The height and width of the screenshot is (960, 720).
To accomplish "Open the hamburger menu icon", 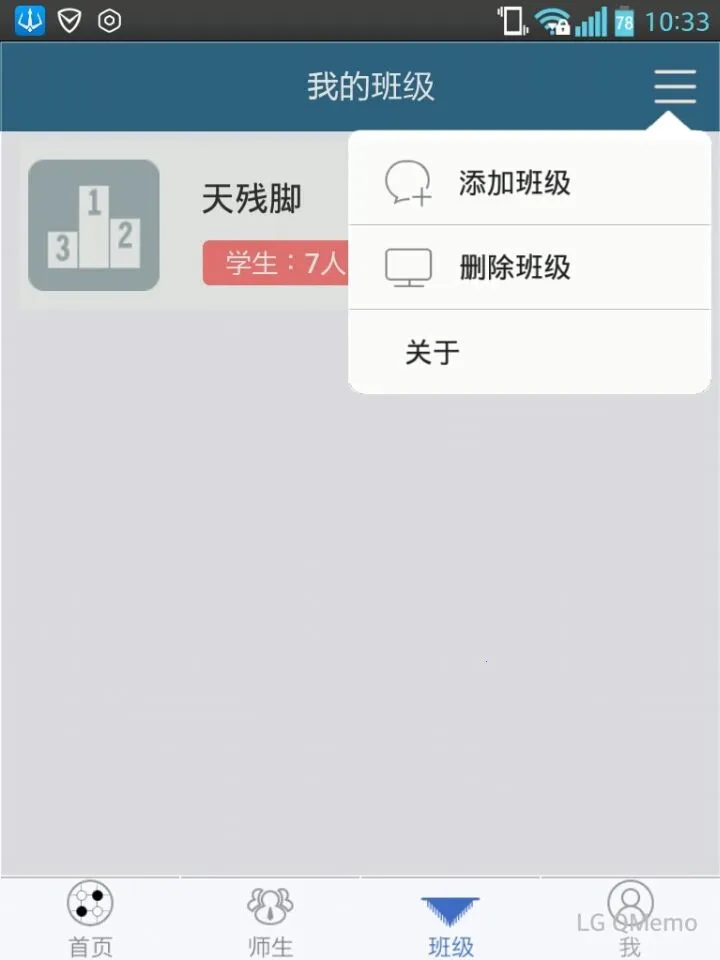I will 675,87.
